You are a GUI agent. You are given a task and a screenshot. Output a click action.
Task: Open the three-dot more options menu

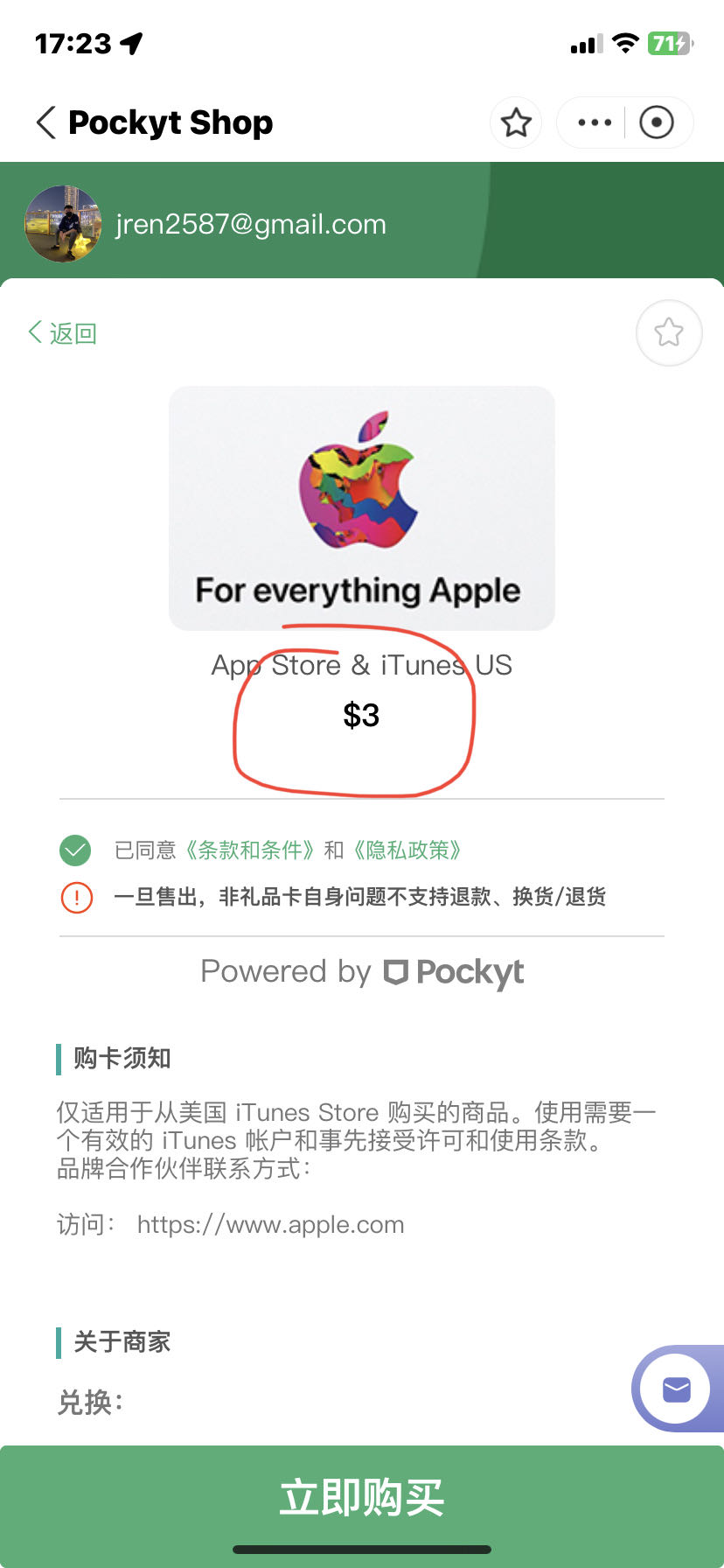(595, 122)
